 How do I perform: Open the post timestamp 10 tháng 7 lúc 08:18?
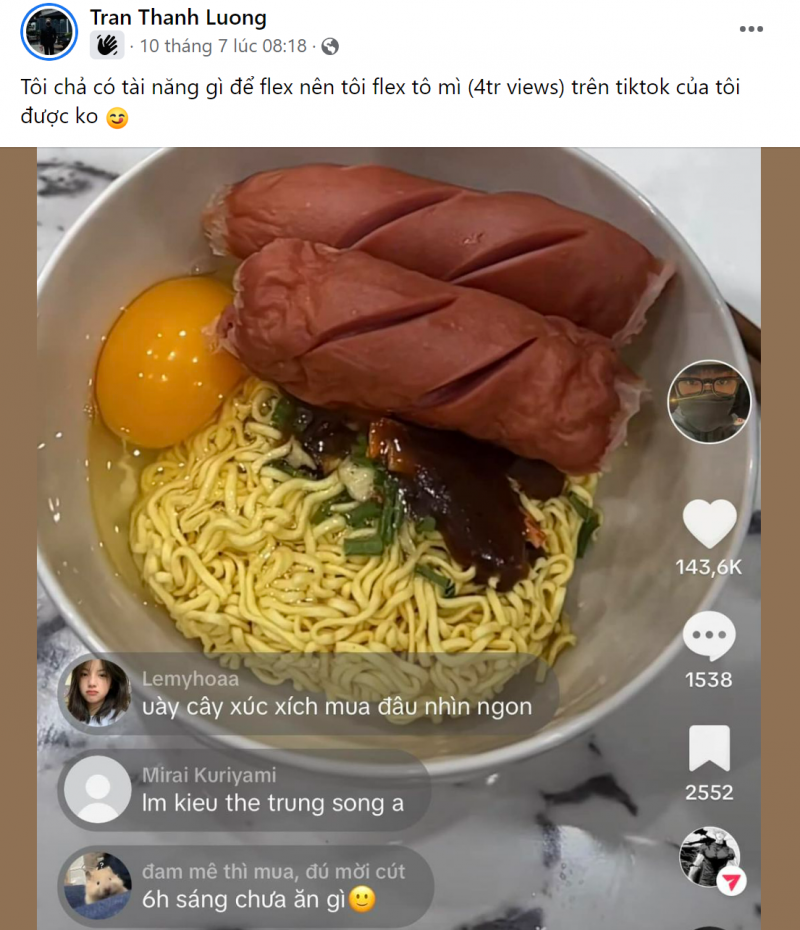click(223, 46)
